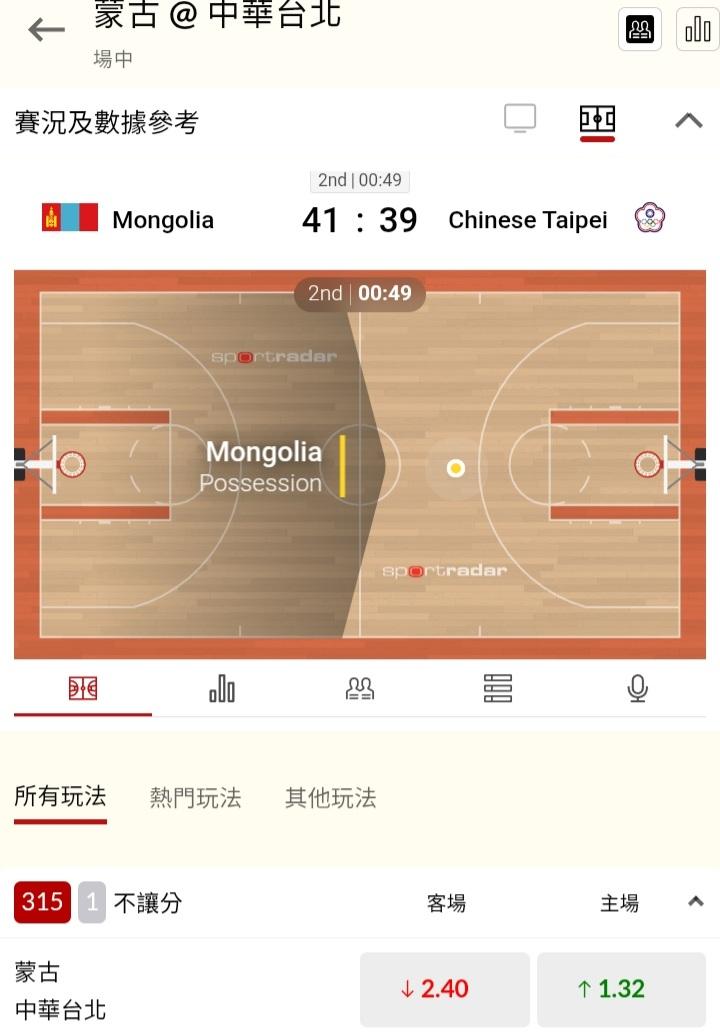Switch to live video screen view
This screenshot has width=720, height=1036.
pyautogui.click(x=520, y=119)
